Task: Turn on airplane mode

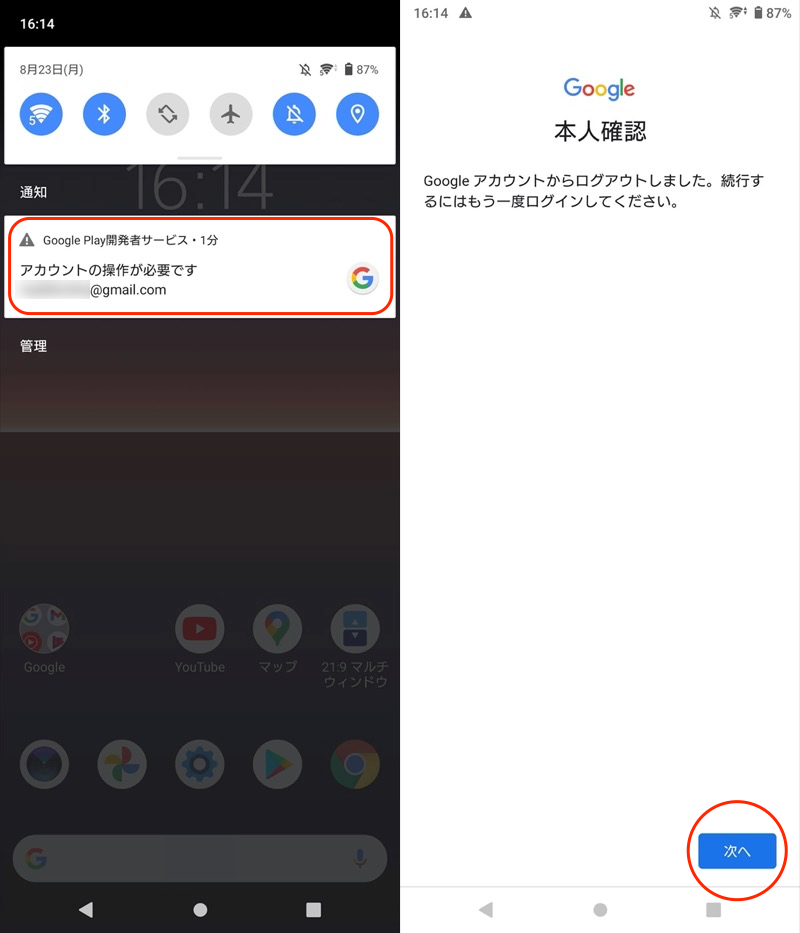Action: click(x=231, y=115)
